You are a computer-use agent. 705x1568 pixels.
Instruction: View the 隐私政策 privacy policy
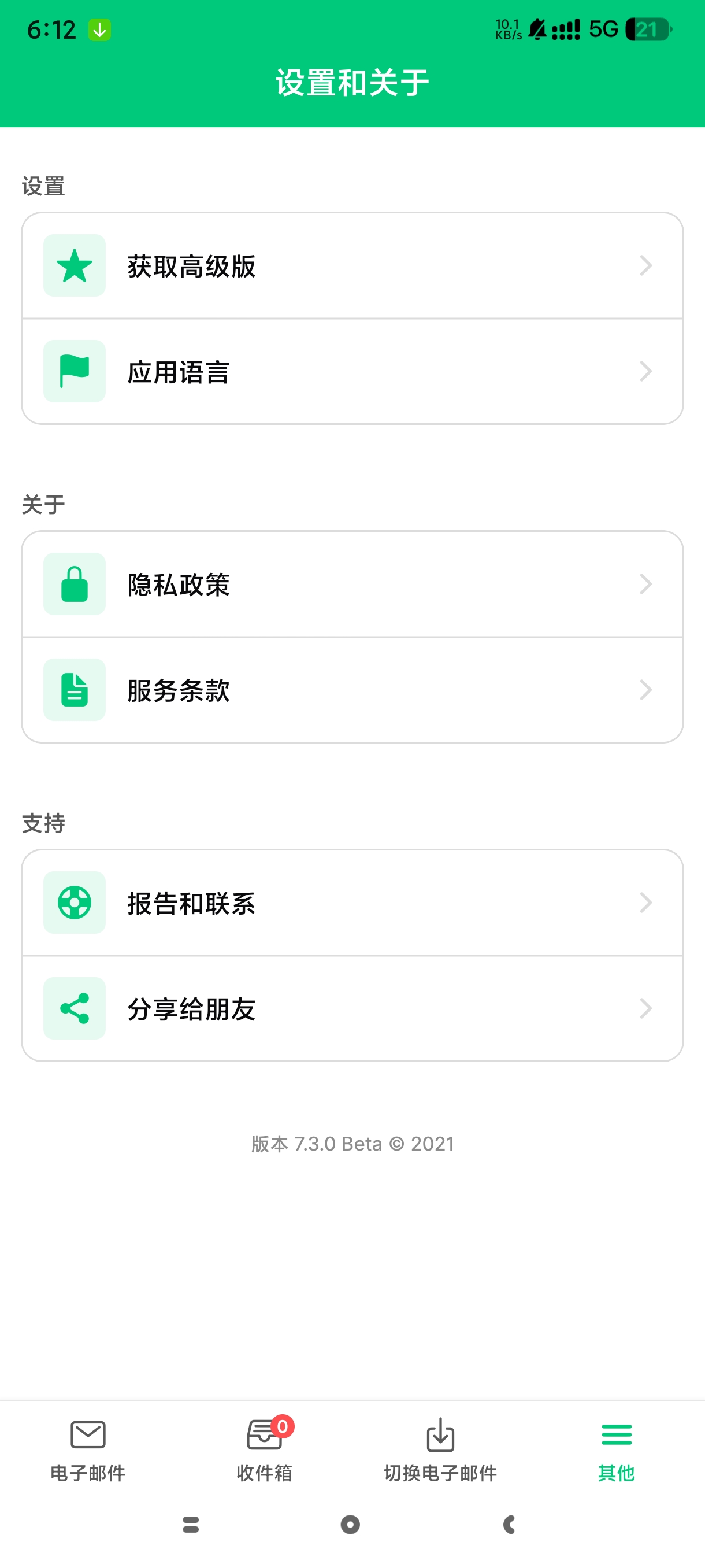tap(352, 585)
